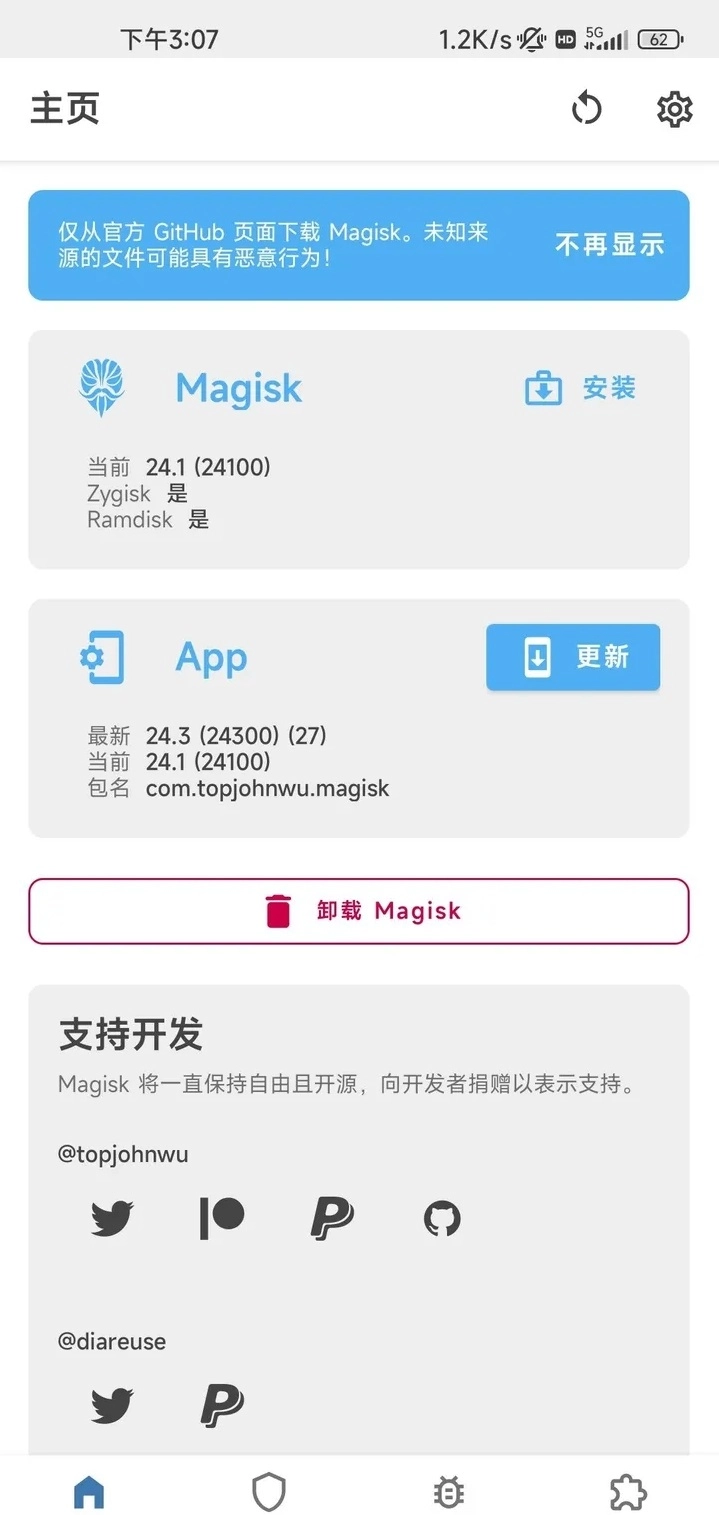Switch to the Modules puzzle tab
The image size is (719, 1515).
pyautogui.click(x=628, y=1493)
